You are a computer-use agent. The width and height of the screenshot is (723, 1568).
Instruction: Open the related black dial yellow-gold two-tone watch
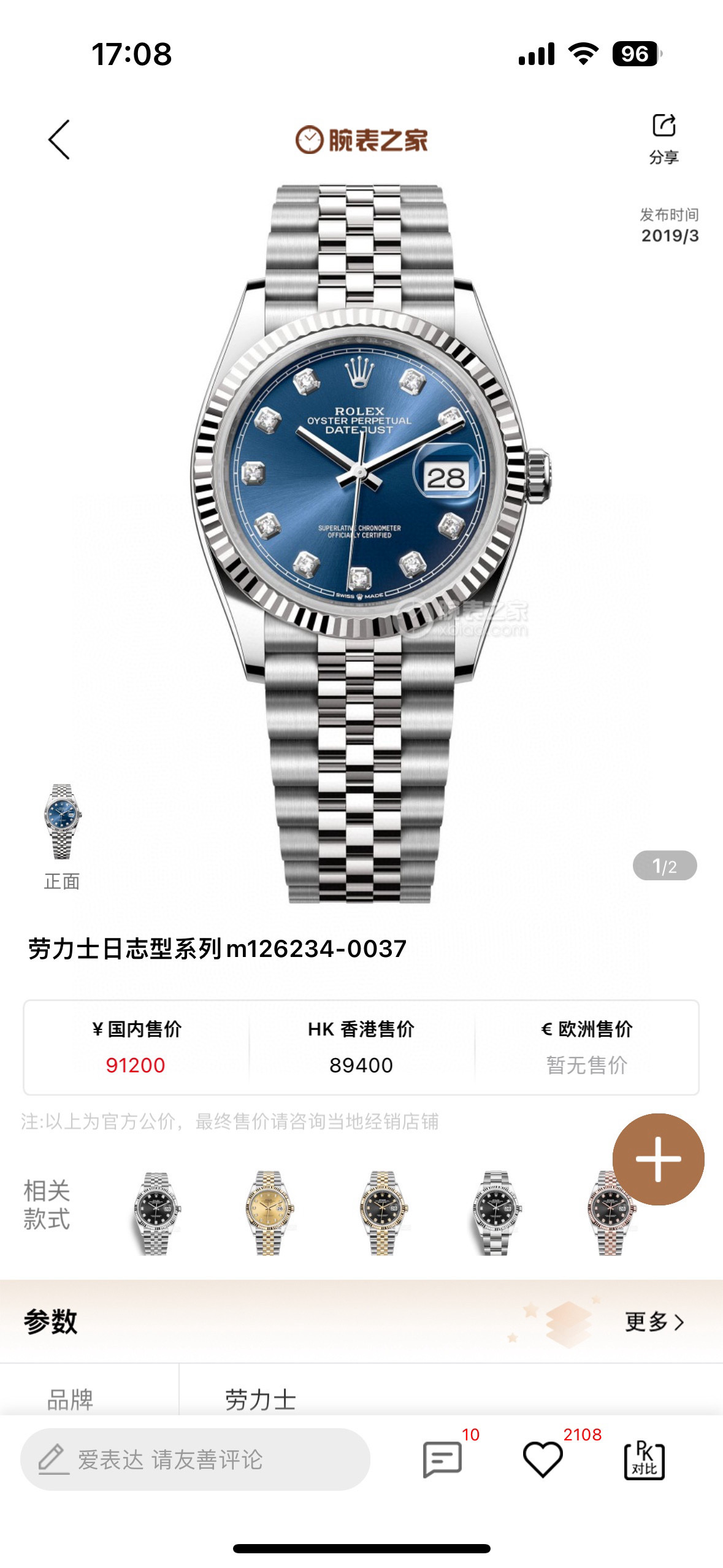click(383, 1213)
